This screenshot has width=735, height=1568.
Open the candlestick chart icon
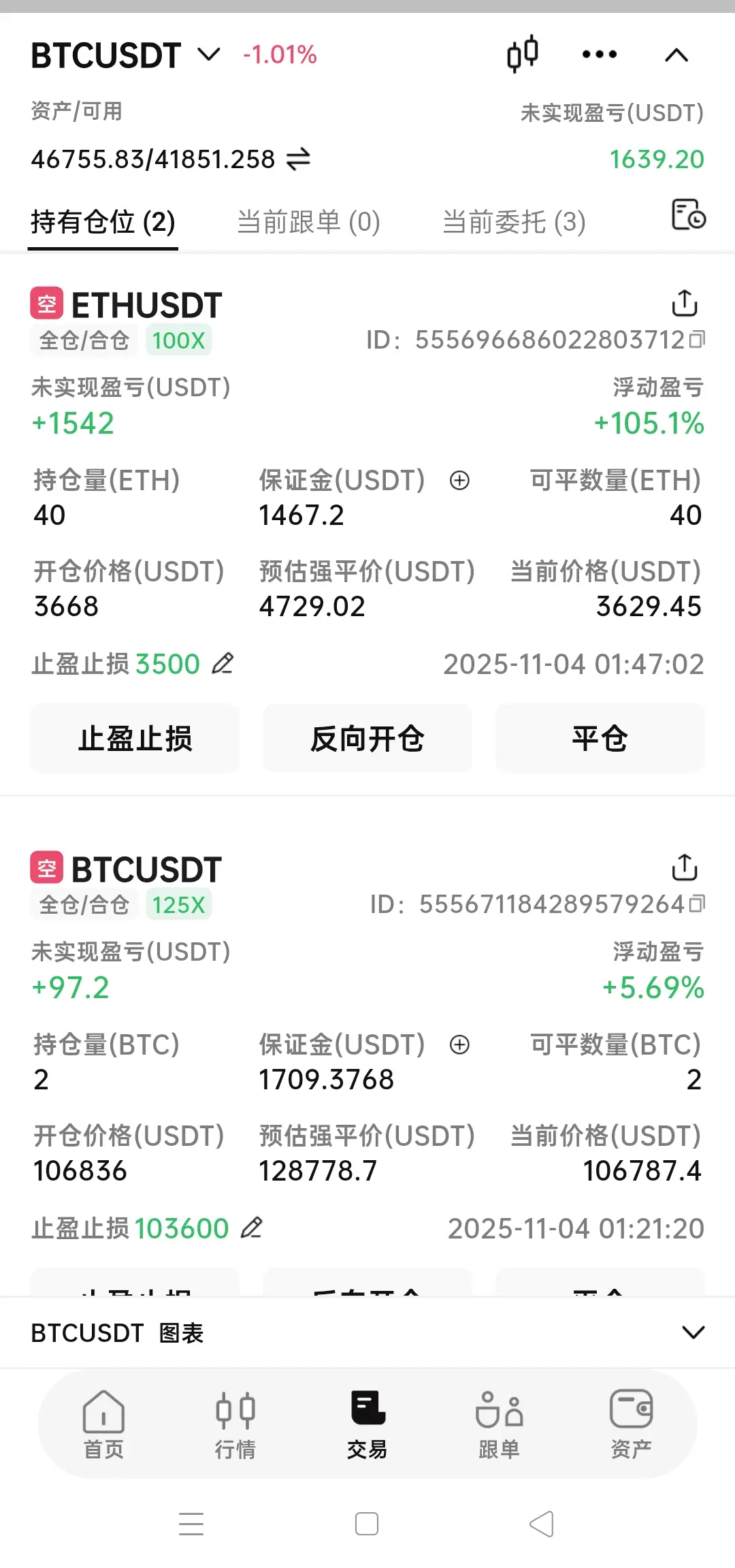522,54
